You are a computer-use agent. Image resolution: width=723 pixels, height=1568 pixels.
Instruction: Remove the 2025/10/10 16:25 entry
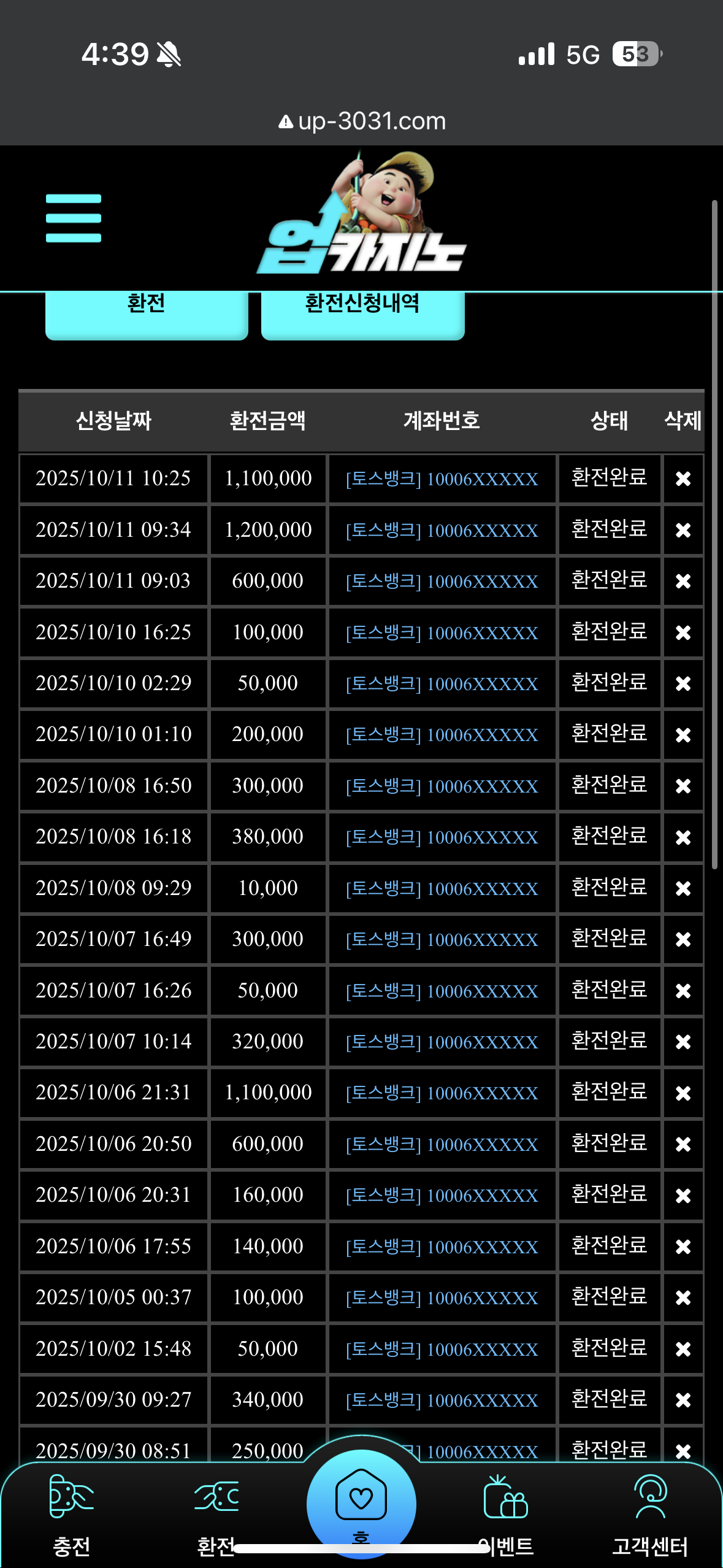pyautogui.click(x=683, y=632)
